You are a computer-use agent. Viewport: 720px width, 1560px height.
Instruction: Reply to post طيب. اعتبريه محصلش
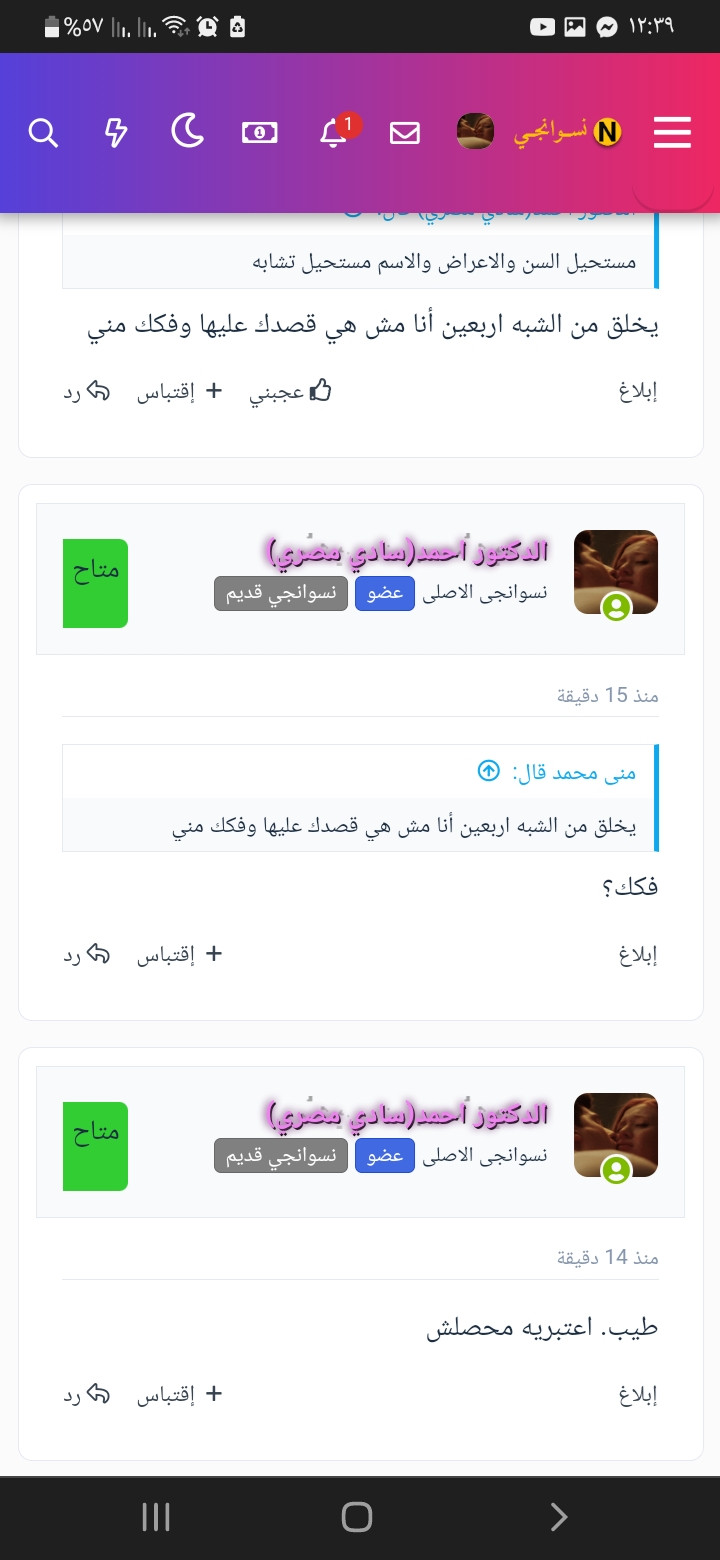point(86,1394)
